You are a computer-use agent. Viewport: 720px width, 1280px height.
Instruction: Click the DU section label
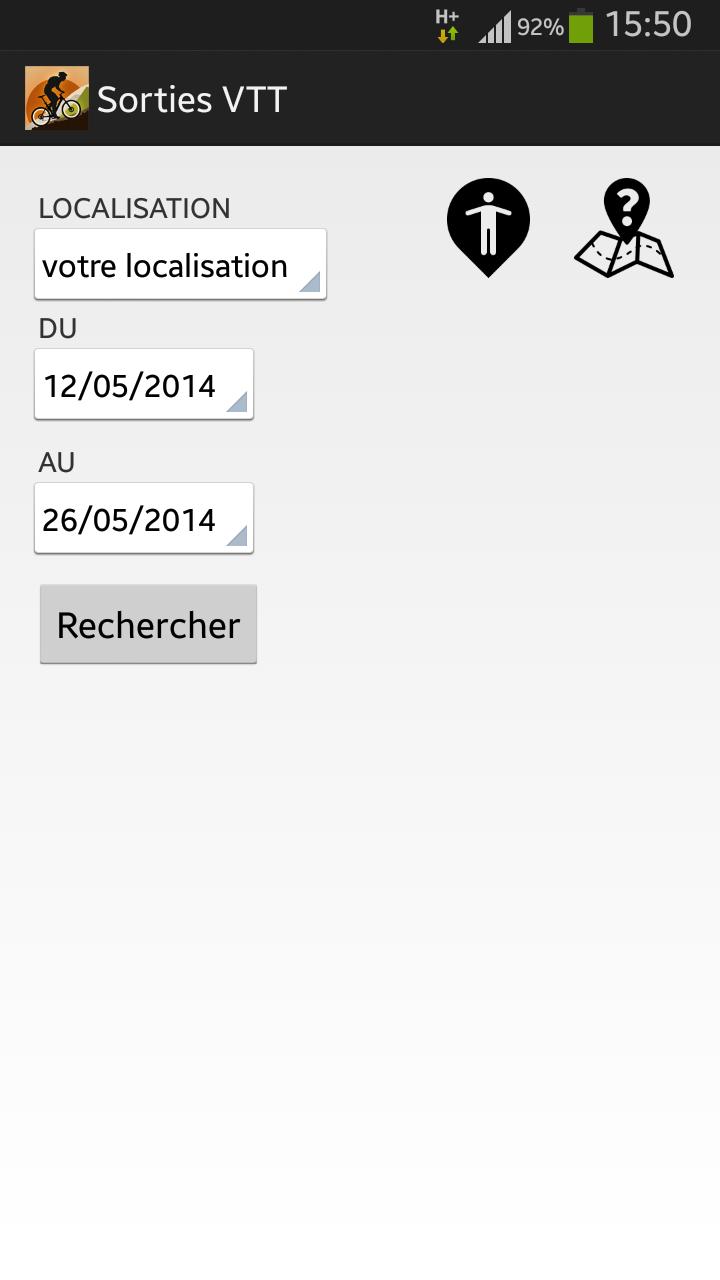(56, 328)
